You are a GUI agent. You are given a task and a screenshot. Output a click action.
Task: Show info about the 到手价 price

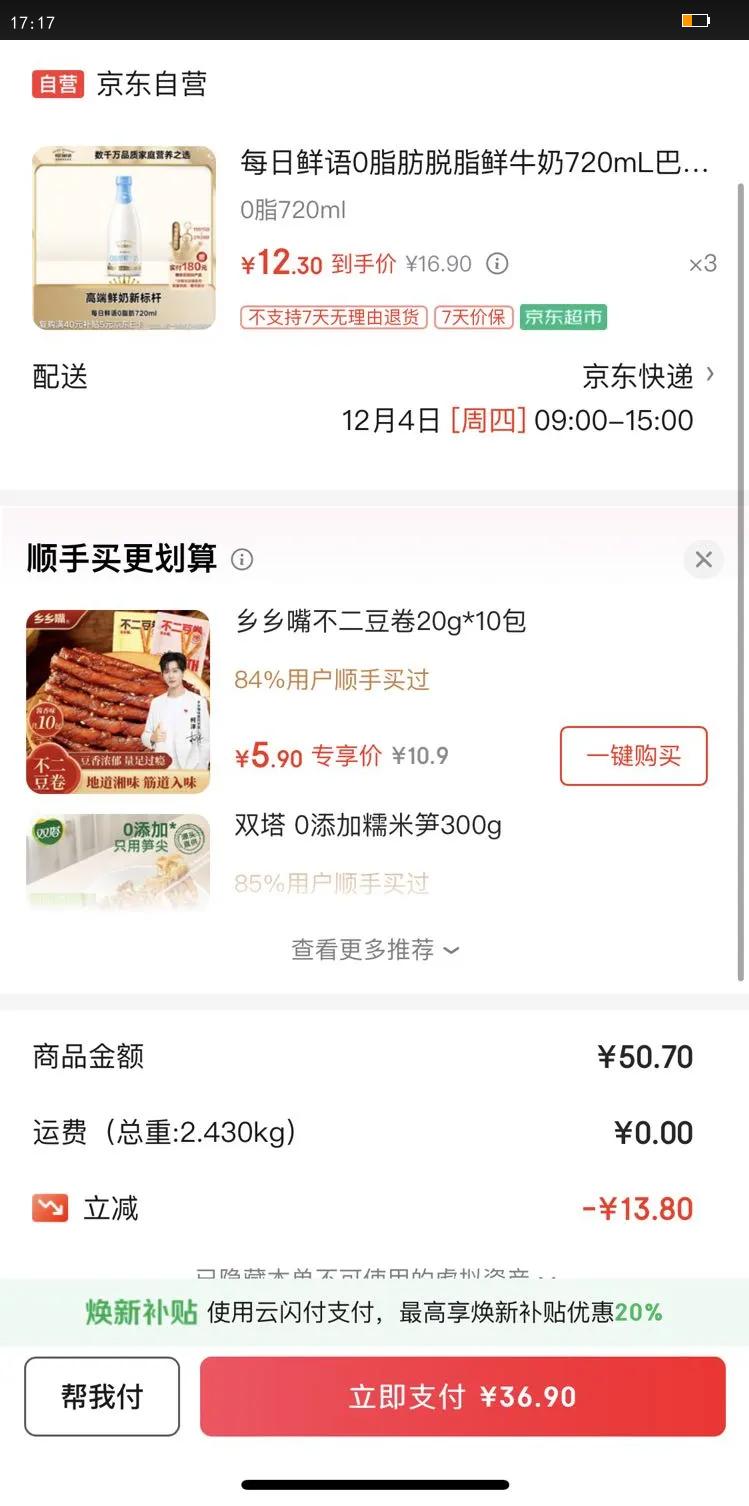[x=497, y=264]
